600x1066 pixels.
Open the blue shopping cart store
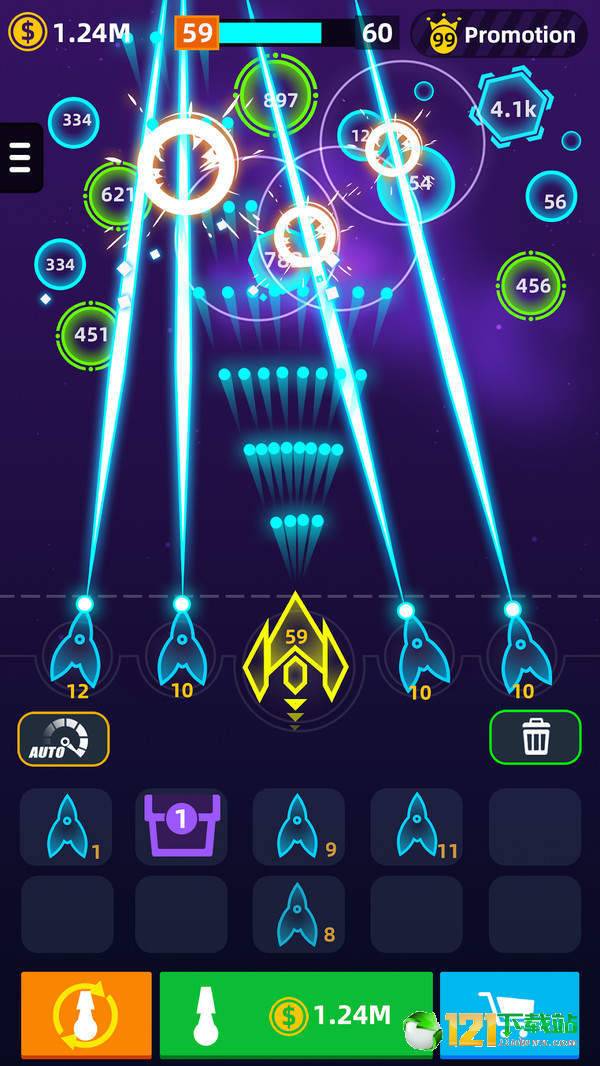click(x=509, y=1014)
